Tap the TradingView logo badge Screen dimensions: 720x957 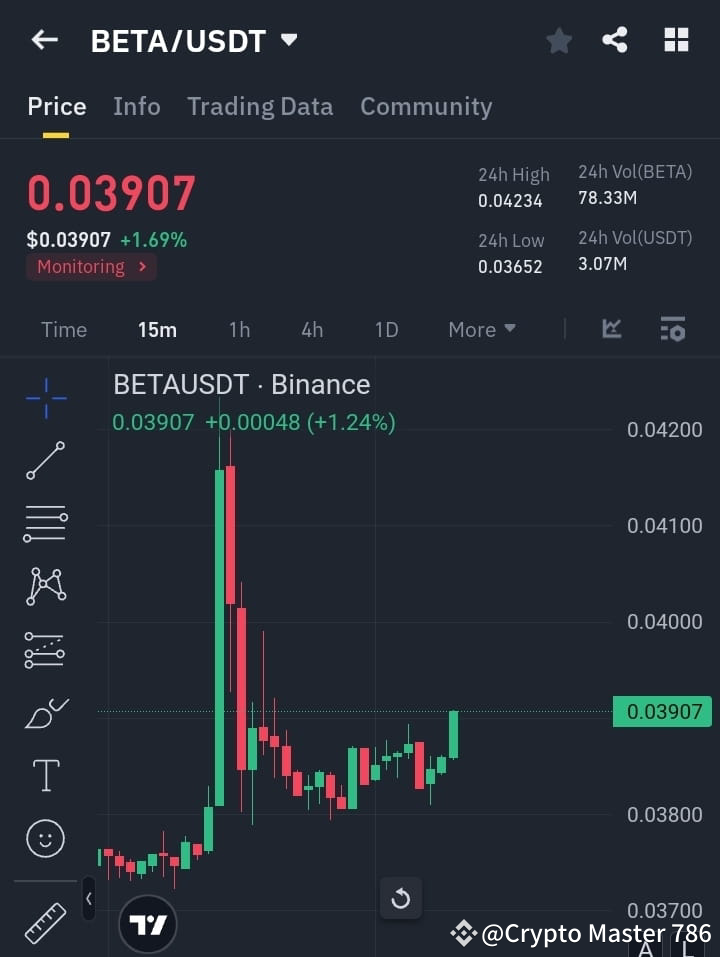[148, 922]
